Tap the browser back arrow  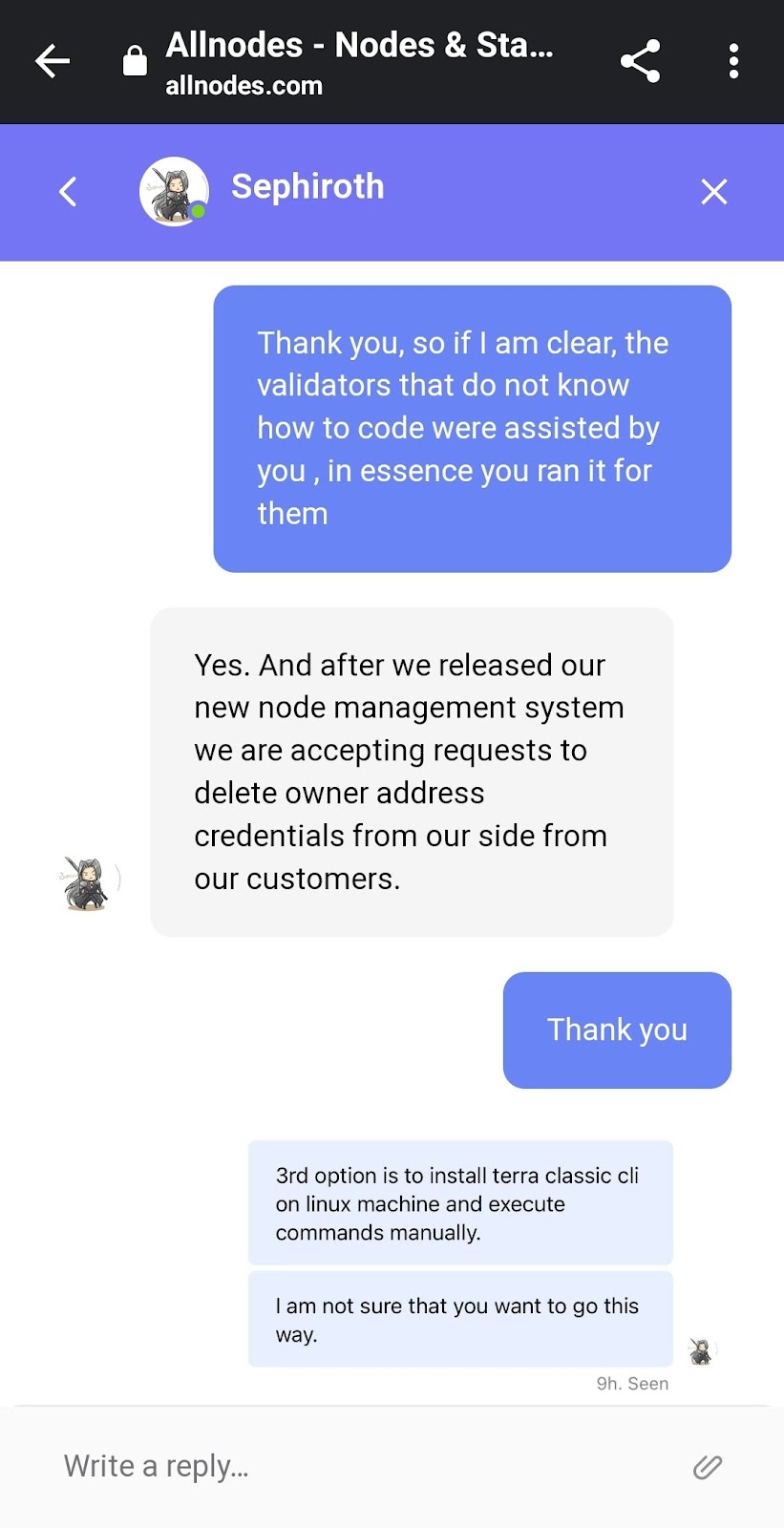point(53,62)
